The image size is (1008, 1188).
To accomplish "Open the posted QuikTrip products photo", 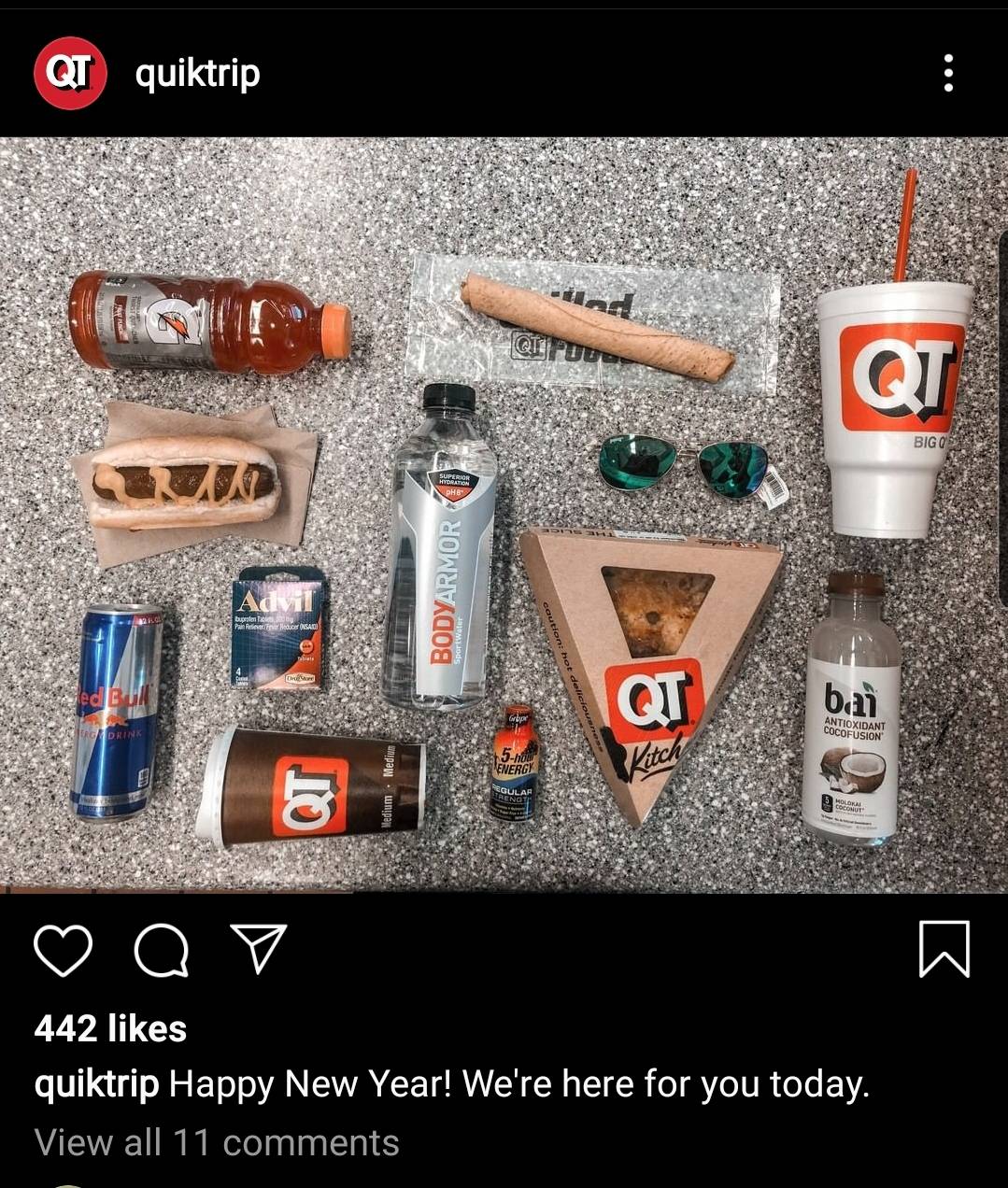I will click(504, 514).
